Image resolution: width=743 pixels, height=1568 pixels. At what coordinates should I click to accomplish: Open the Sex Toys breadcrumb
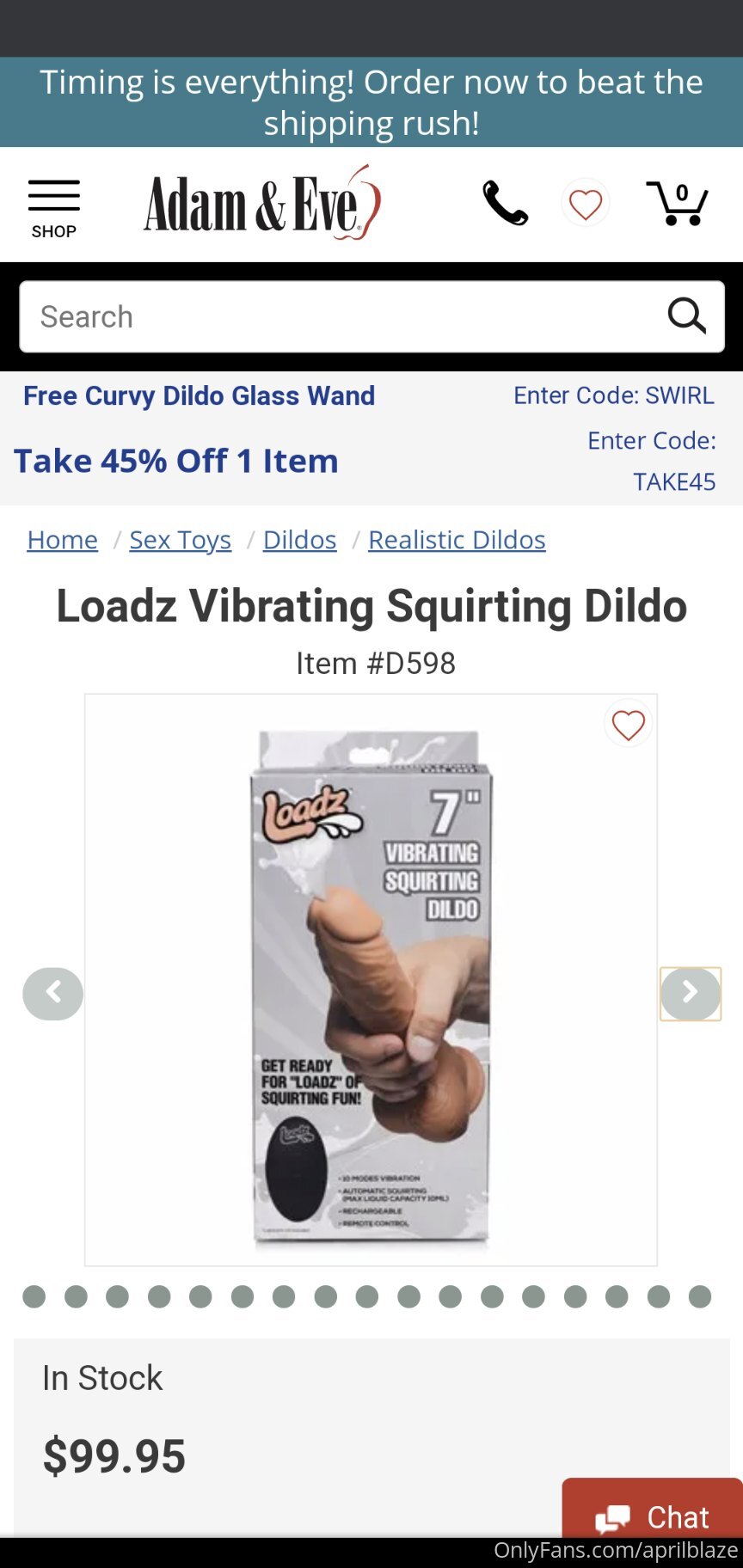pyautogui.click(x=180, y=540)
